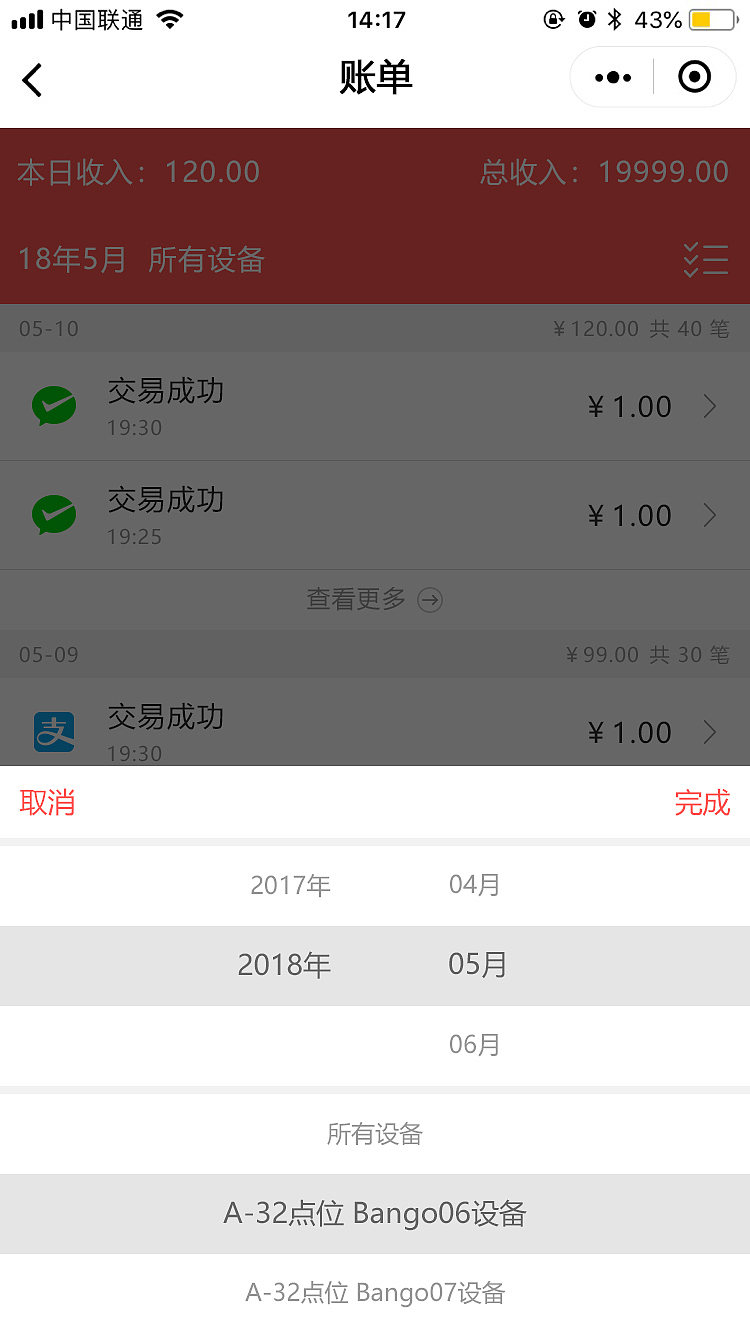Pick A-32点位 Bango07设备 in the device list
Image resolution: width=750 pixels, height=1334 pixels.
pyautogui.click(x=375, y=1292)
